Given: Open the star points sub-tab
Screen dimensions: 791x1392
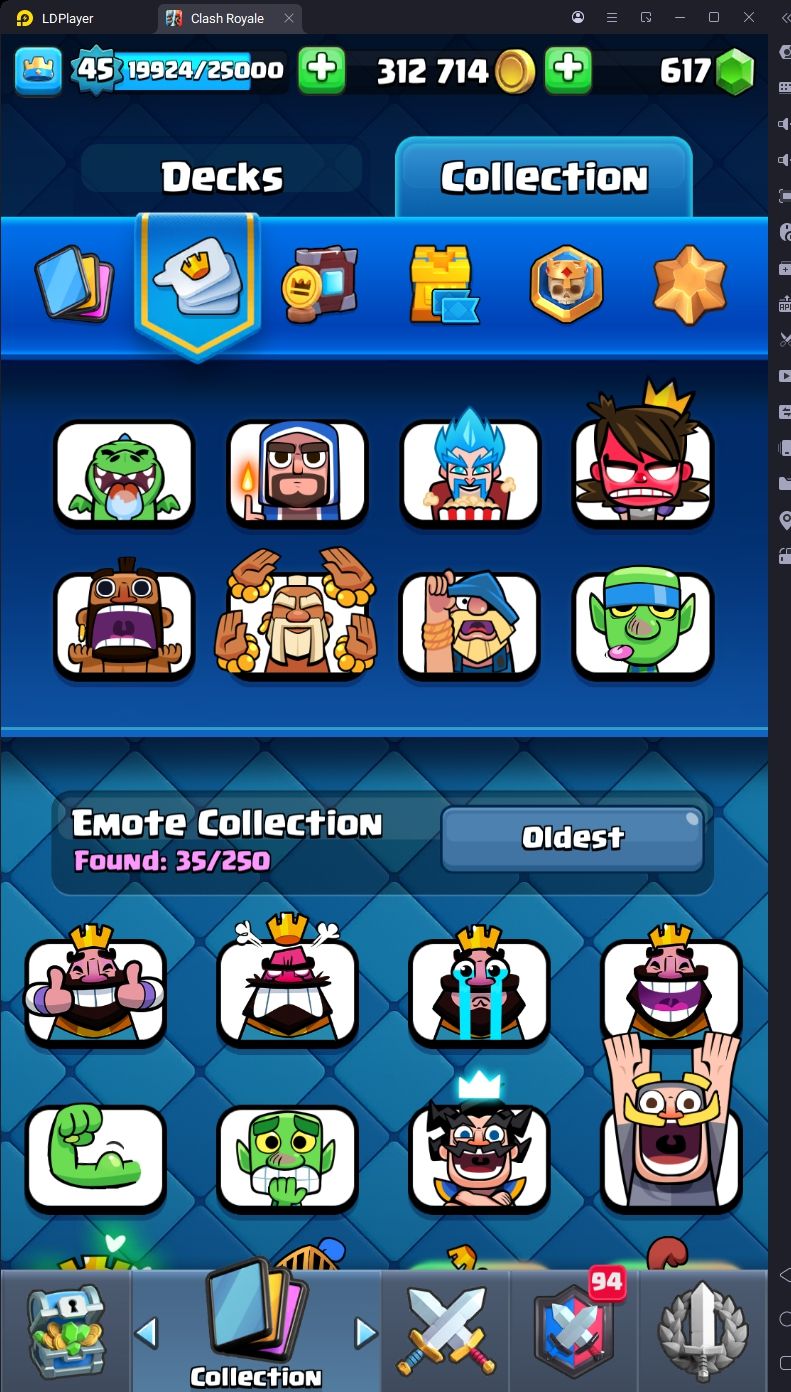Looking at the screenshot, I should click(x=689, y=284).
